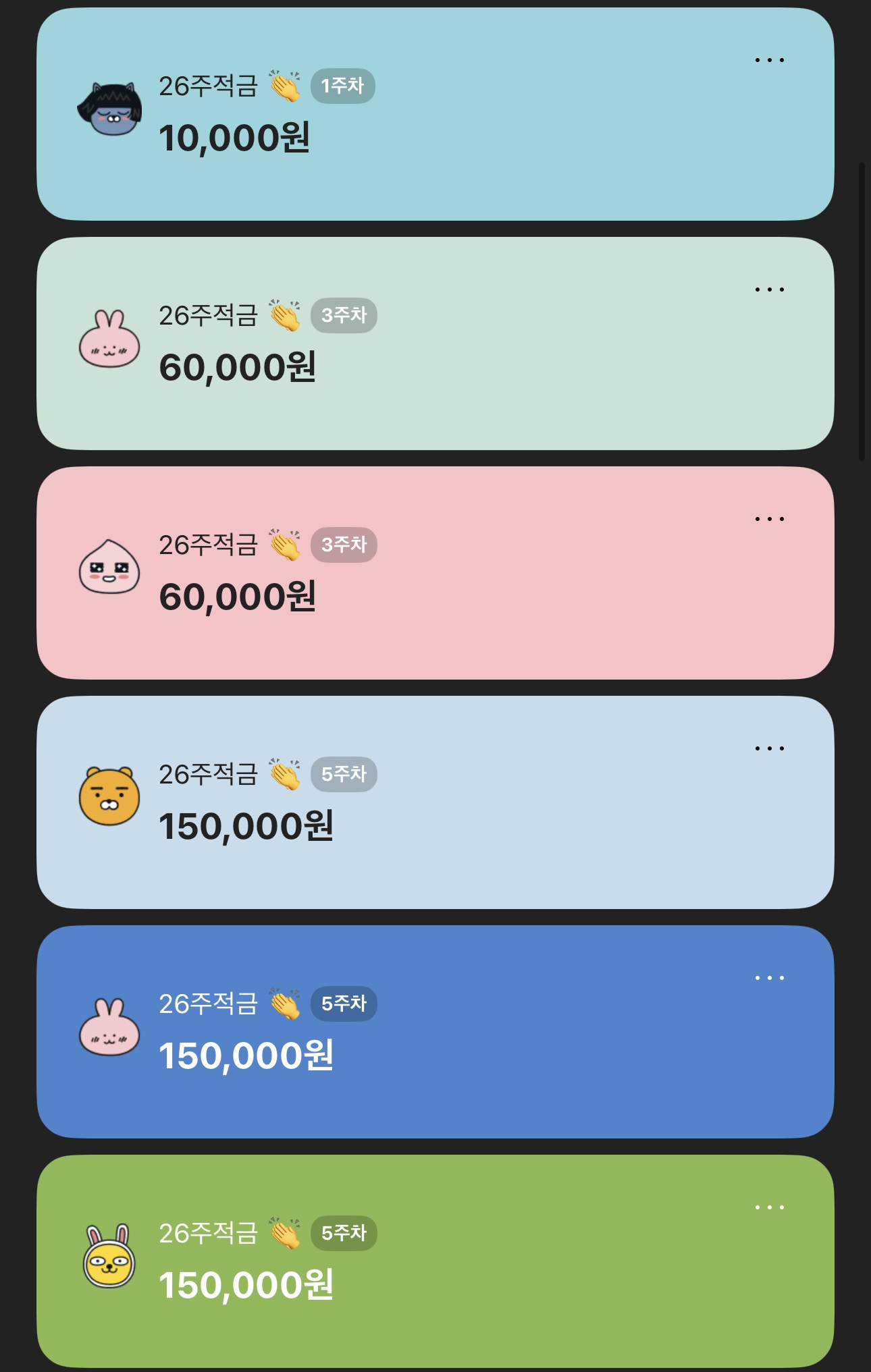This screenshot has height=1372, width=871.
Task: Open overflow menu on the 10,000원 card
Action: (x=769, y=60)
